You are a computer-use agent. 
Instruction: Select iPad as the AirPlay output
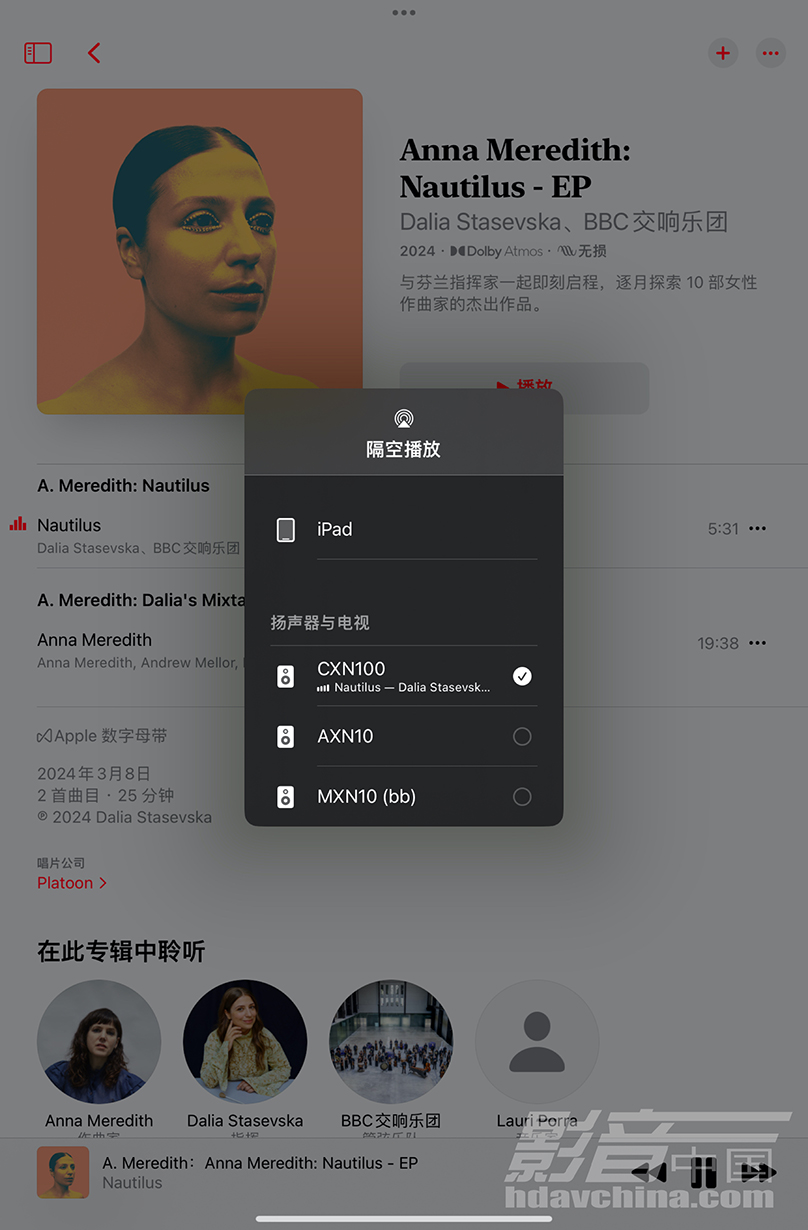pos(404,529)
